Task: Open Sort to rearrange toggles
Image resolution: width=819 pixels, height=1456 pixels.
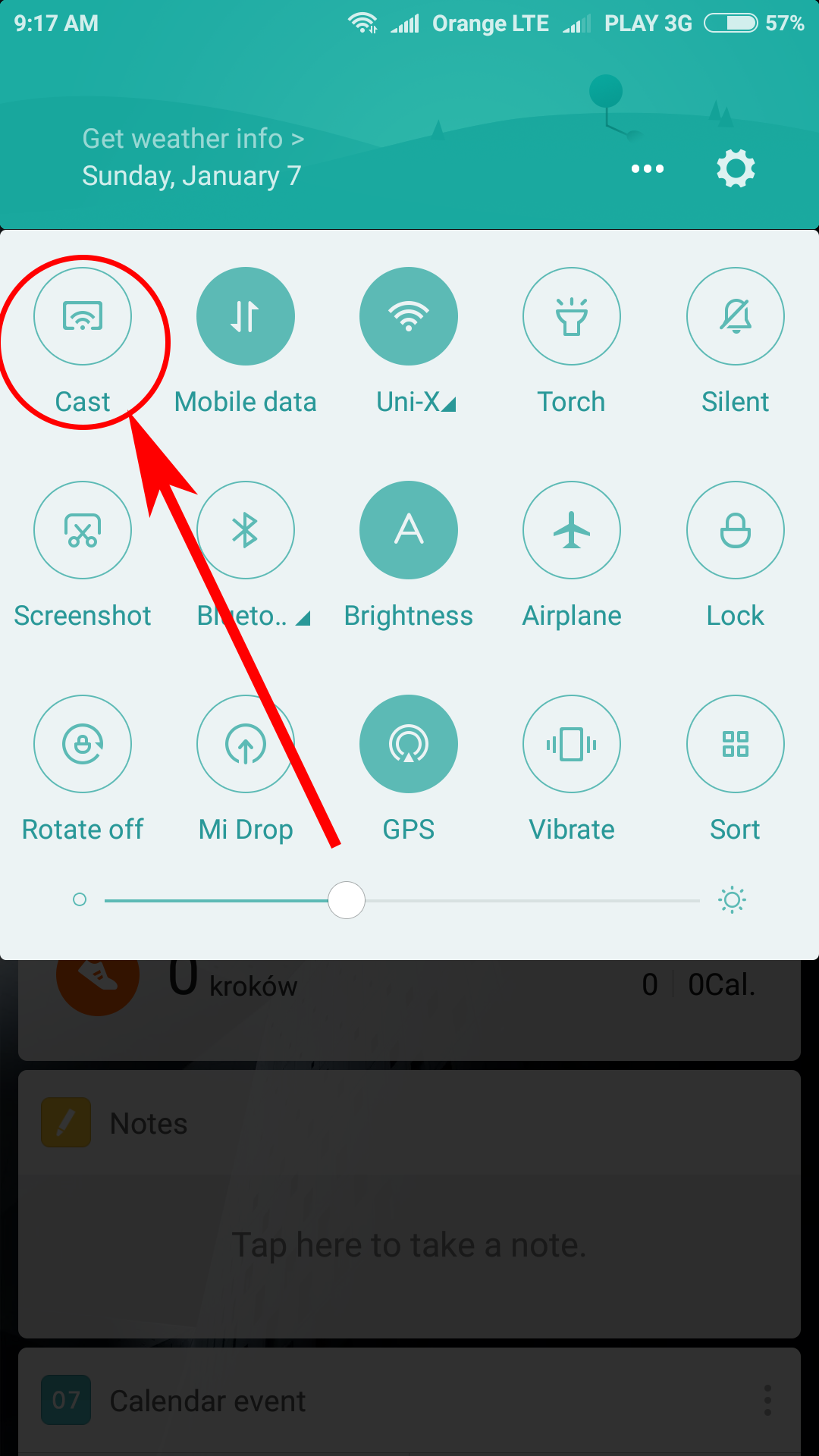Action: click(x=736, y=744)
